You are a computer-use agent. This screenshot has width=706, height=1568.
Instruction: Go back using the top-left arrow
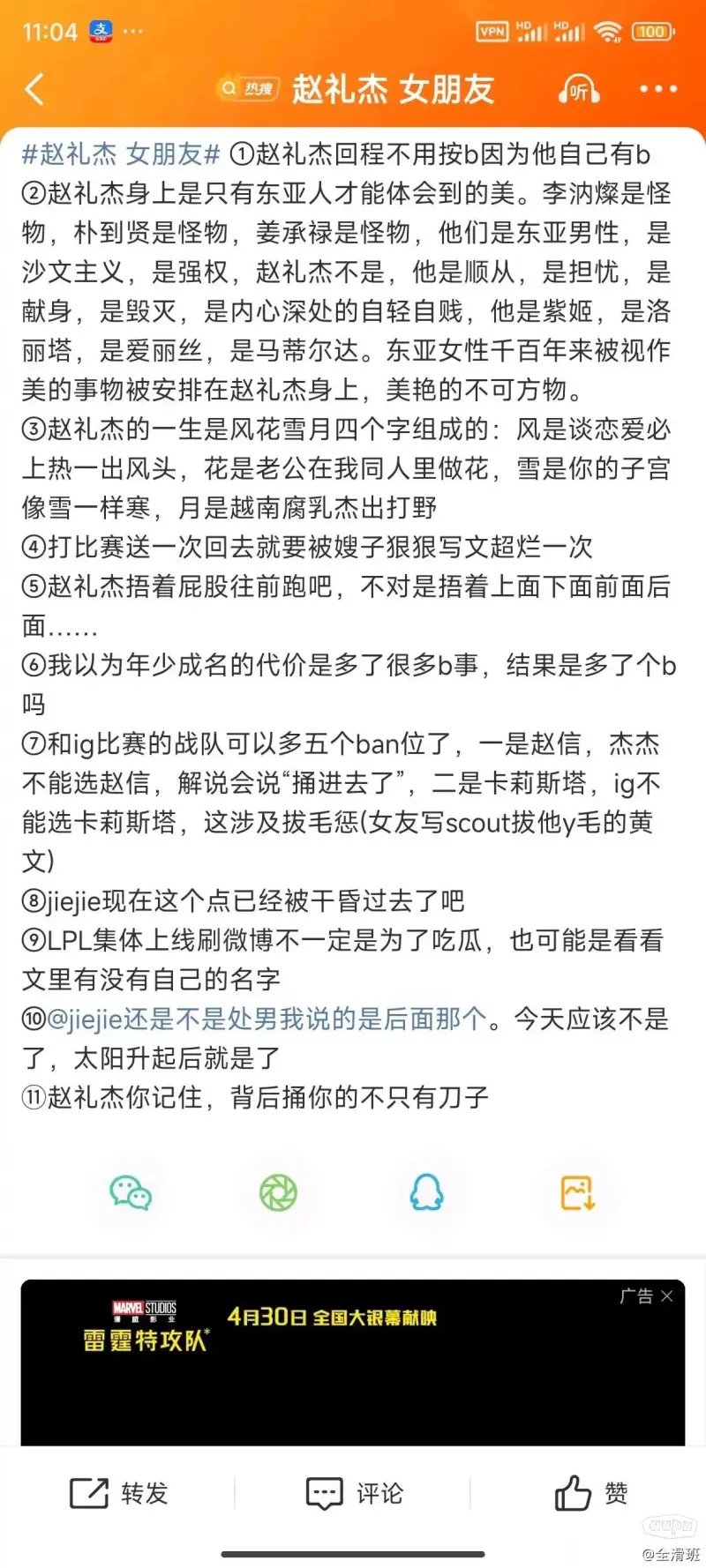(x=35, y=89)
